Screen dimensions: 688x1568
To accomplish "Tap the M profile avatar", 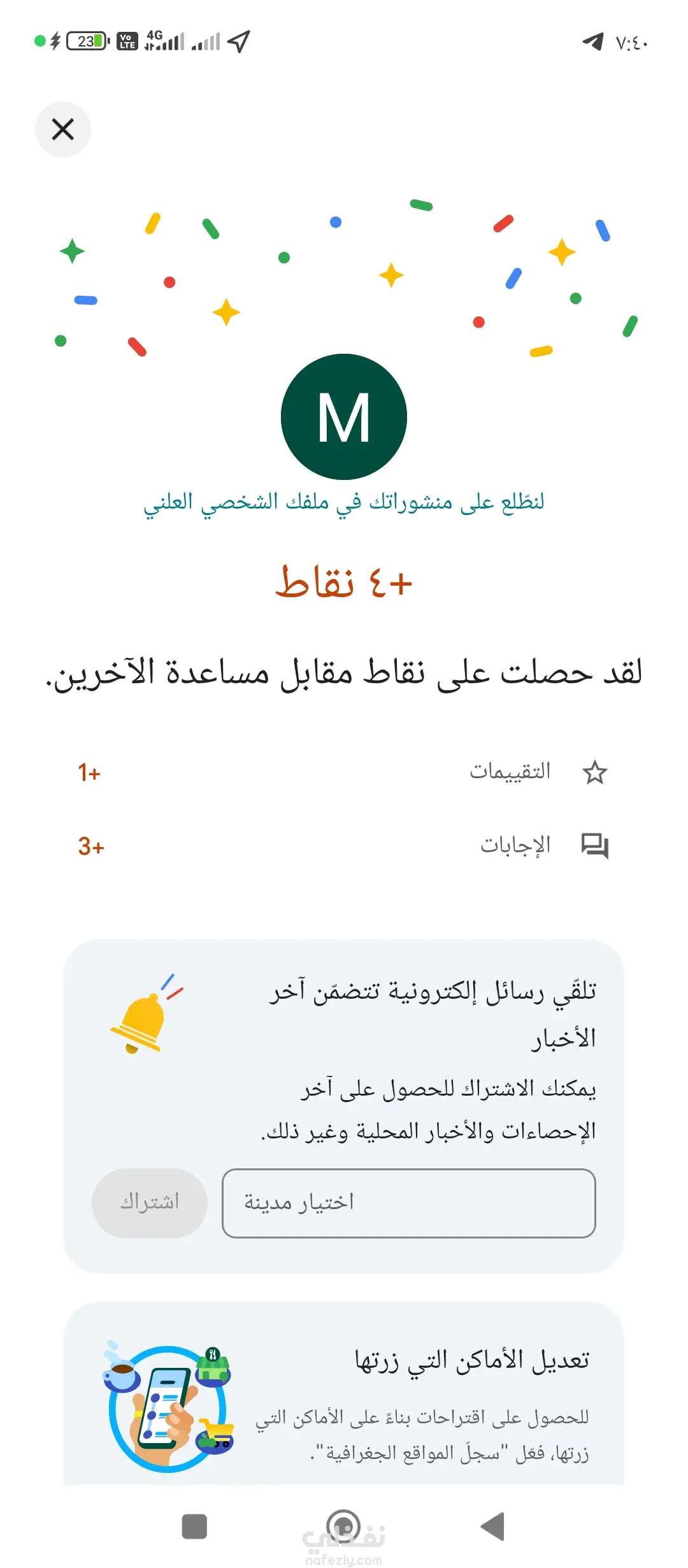I will 344,417.
